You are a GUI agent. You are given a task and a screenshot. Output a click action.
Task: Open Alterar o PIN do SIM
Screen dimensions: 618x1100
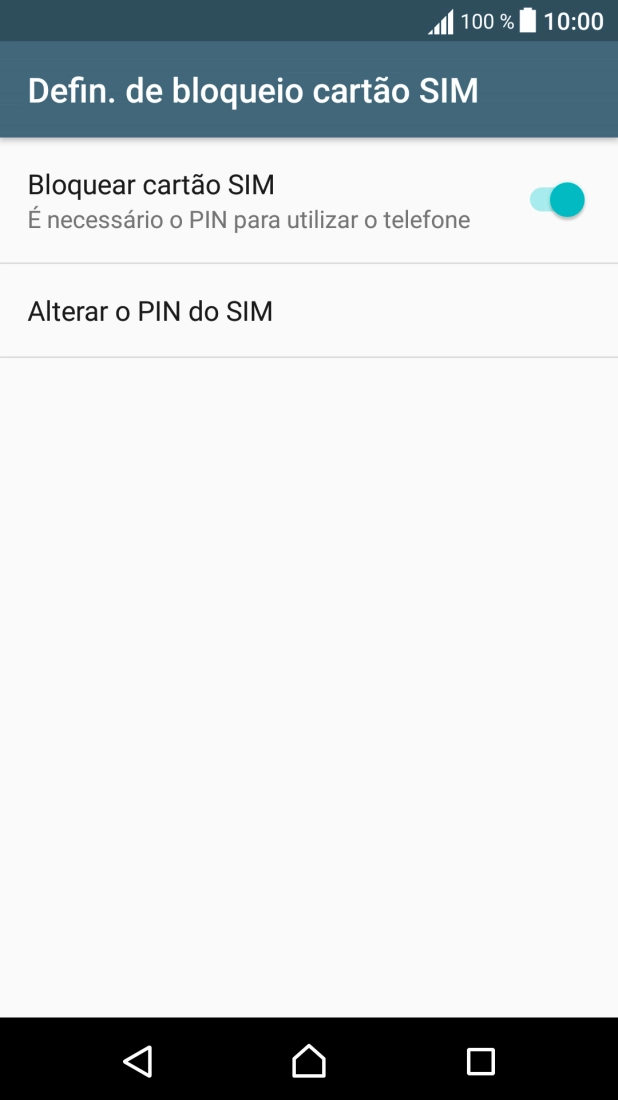[150, 311]
